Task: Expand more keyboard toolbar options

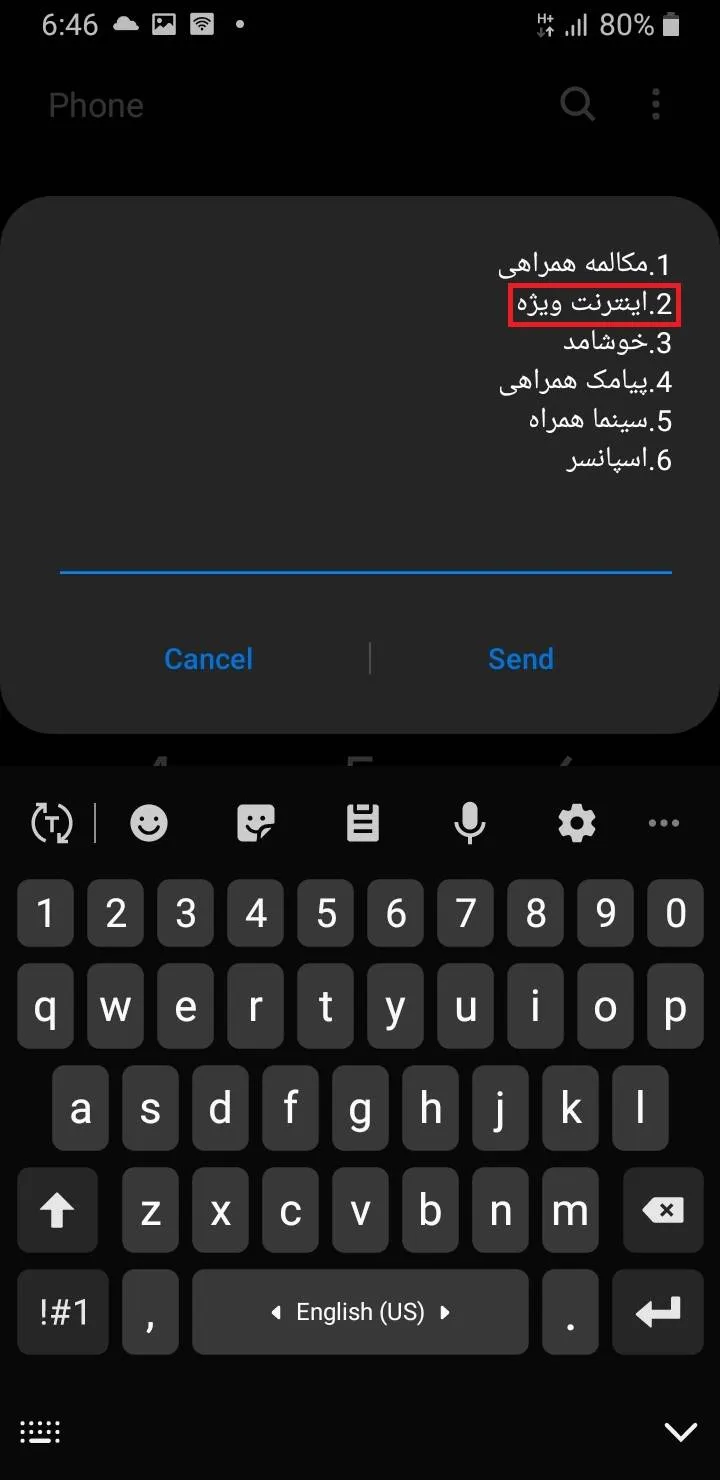Action: coord(664,823)
